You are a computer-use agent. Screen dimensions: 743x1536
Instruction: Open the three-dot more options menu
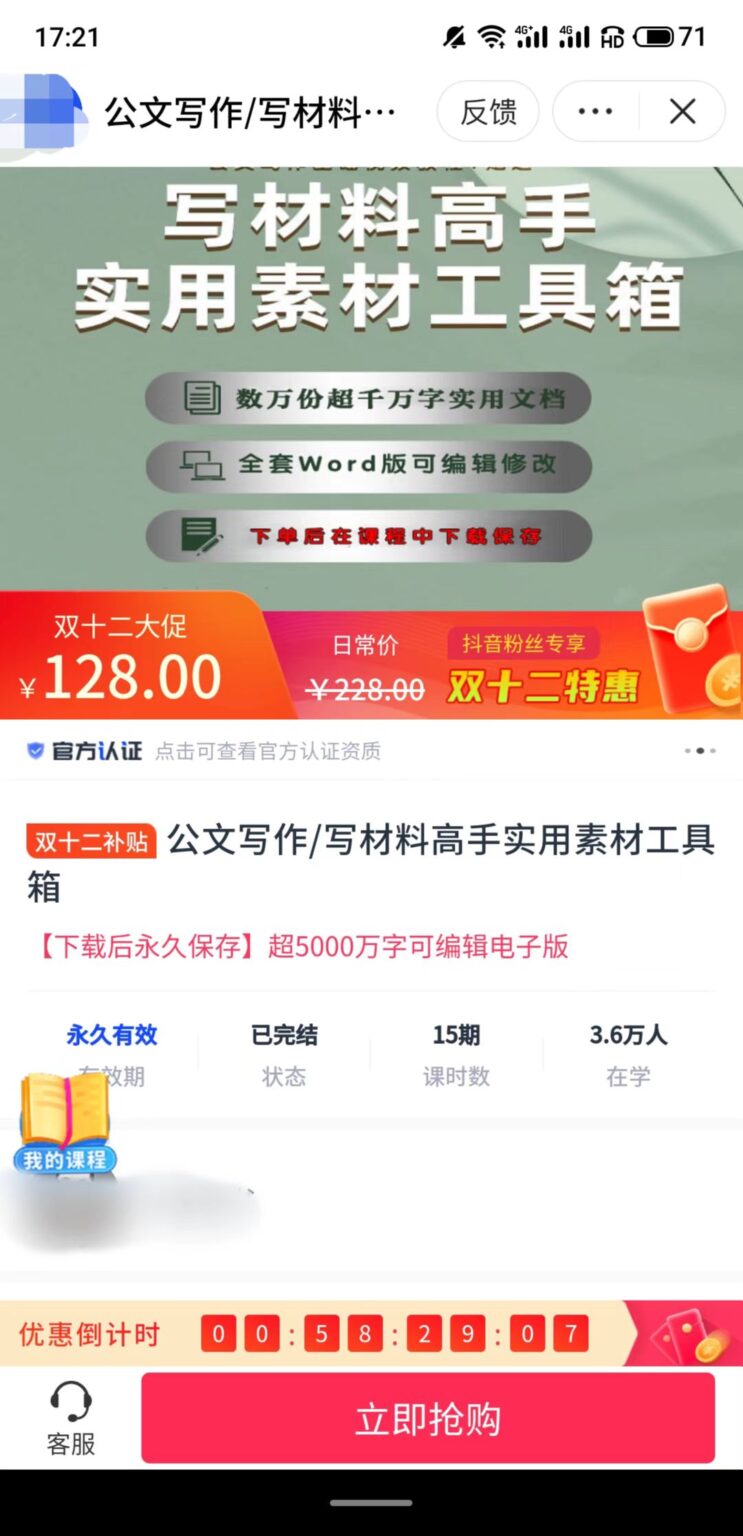pyautogui.click(x=595, y=112)
